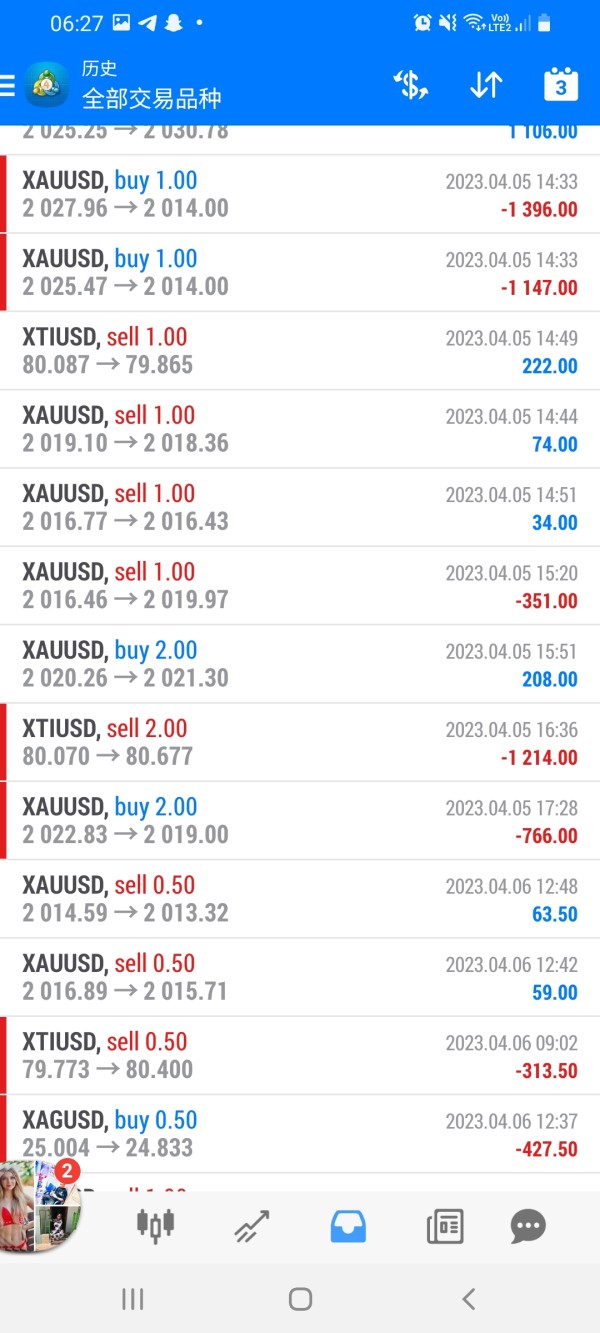This screenshot has width=600, height=1333.
Task: Expand the XAUUSD buy deal opened at 2 027.96
Action: [x=300, y=194]
